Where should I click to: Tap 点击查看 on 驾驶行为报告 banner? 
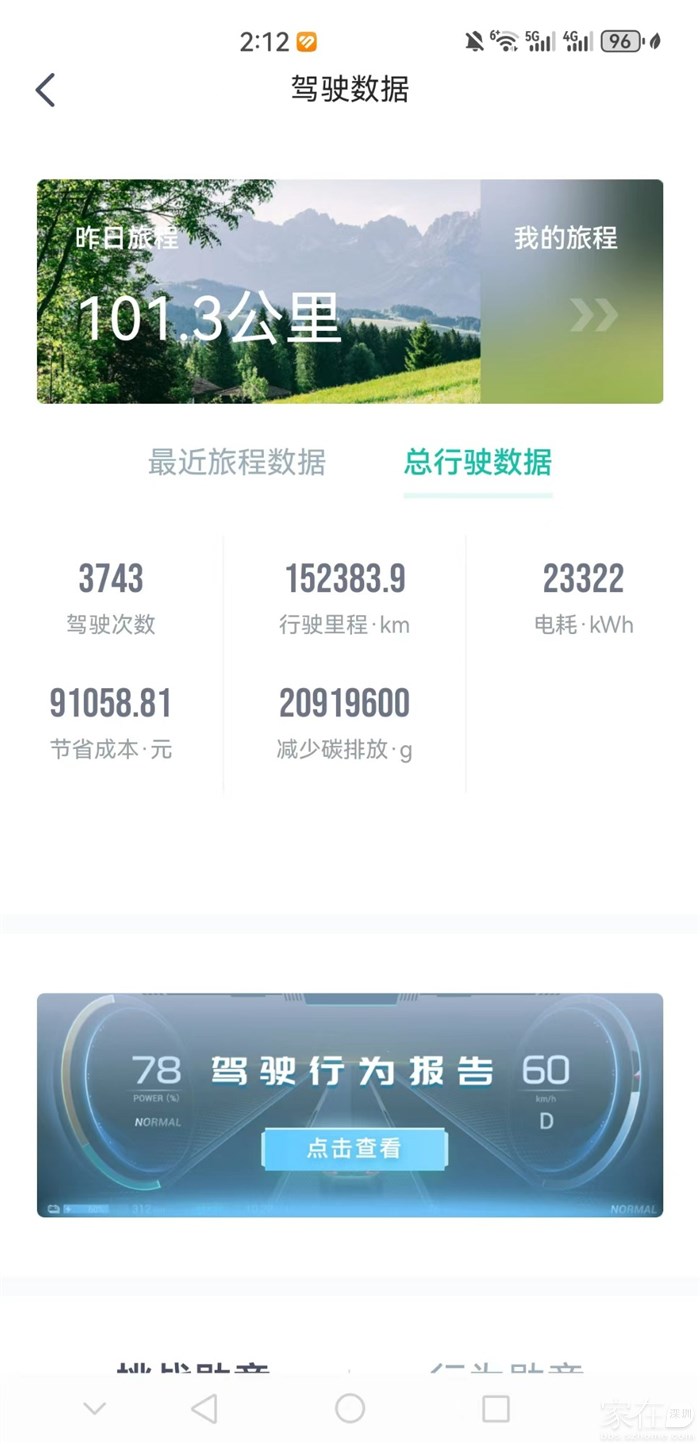(353, 1149)
